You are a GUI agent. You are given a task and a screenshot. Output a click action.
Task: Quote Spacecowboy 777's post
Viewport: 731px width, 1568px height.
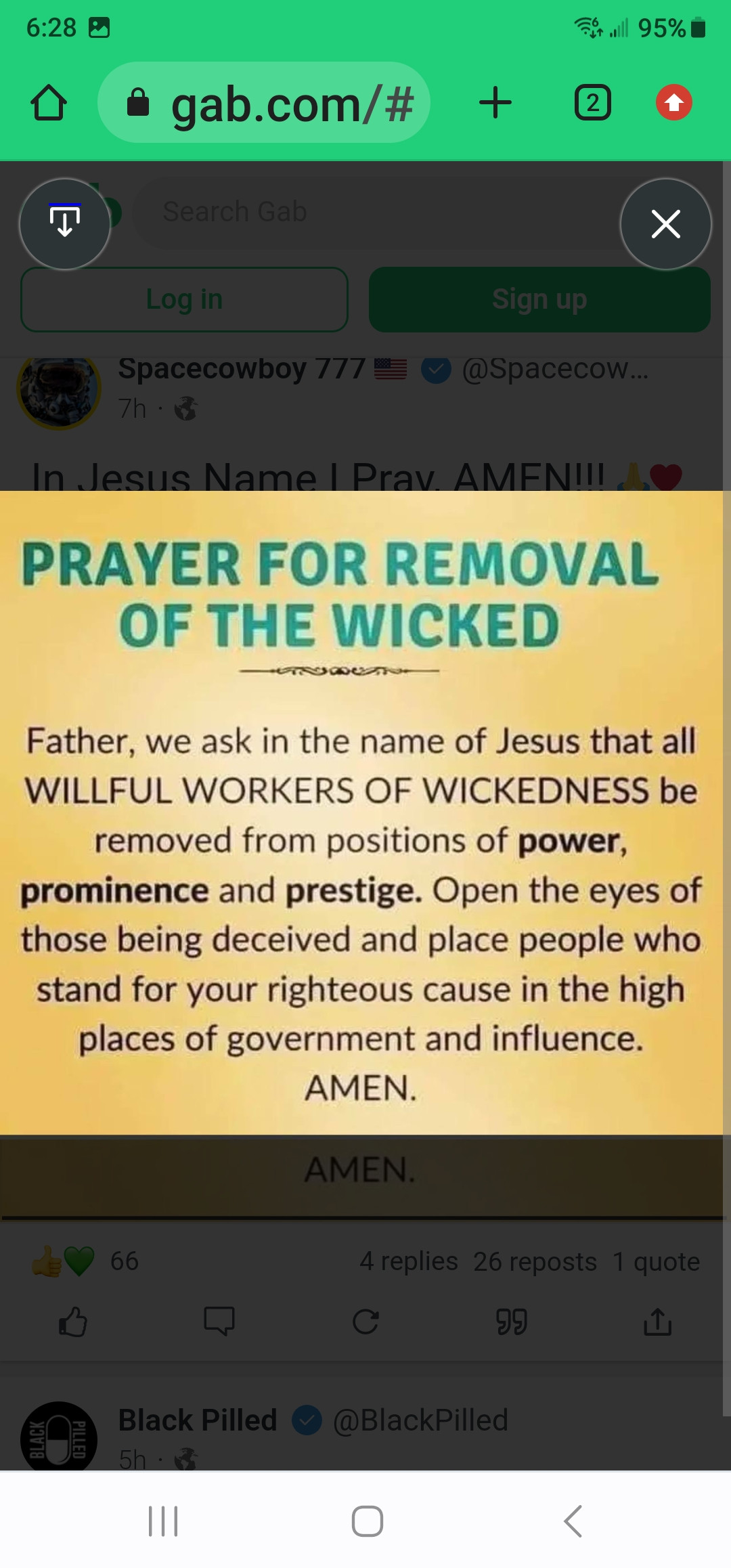pos(512,1321)
